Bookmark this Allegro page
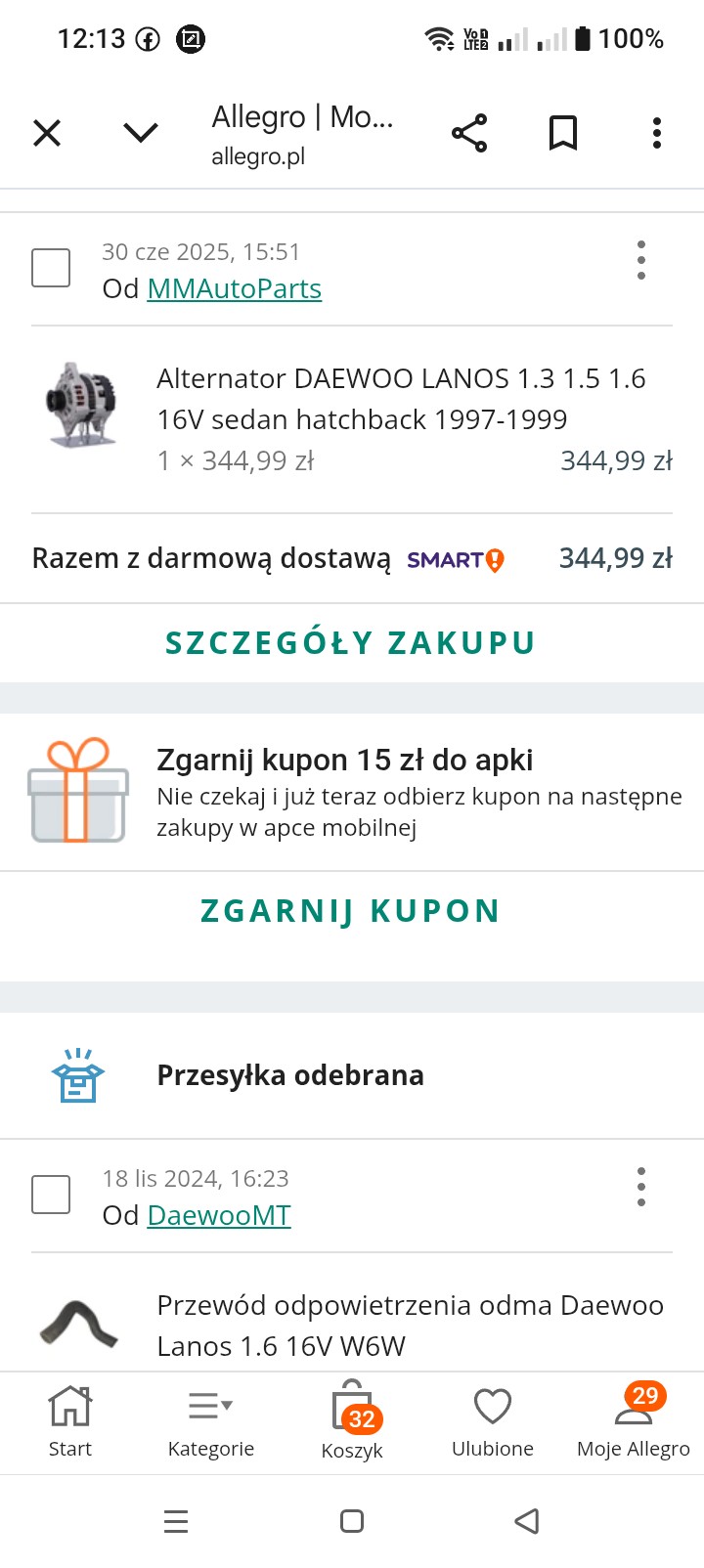The image size is (704, 1568). coord(562,133)
